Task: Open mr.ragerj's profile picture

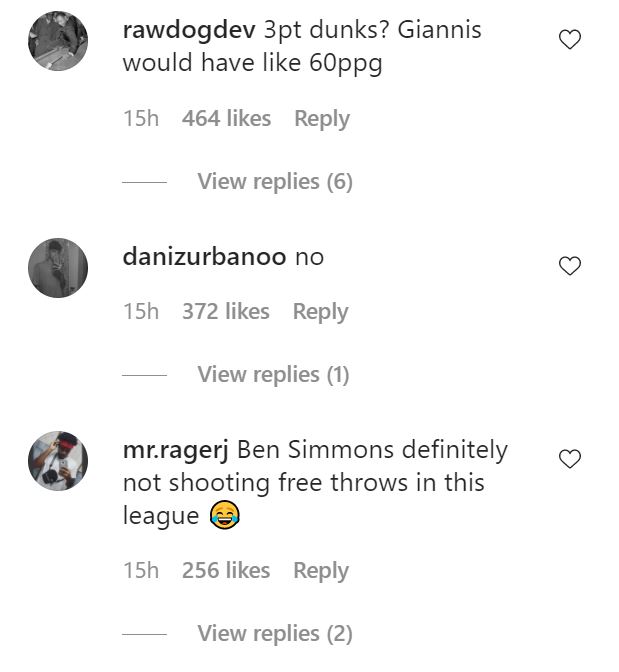Action: pos(58,460)
